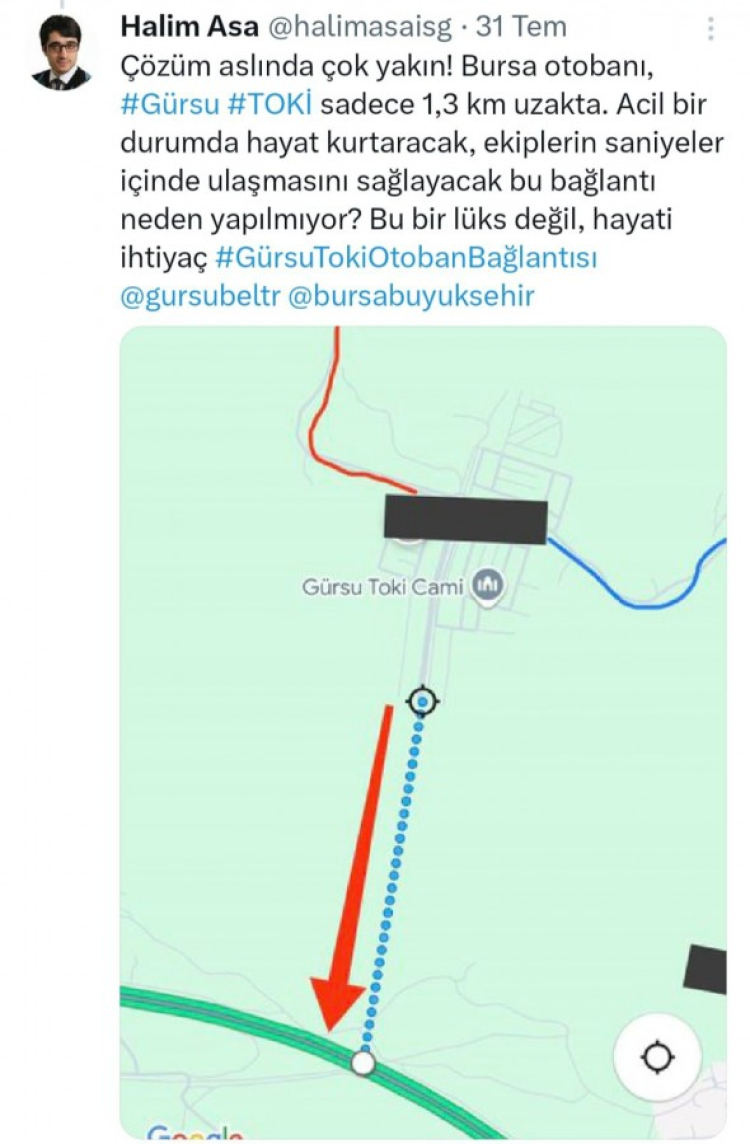Visit the @bursabuyuksehir mention

point(411,297)
